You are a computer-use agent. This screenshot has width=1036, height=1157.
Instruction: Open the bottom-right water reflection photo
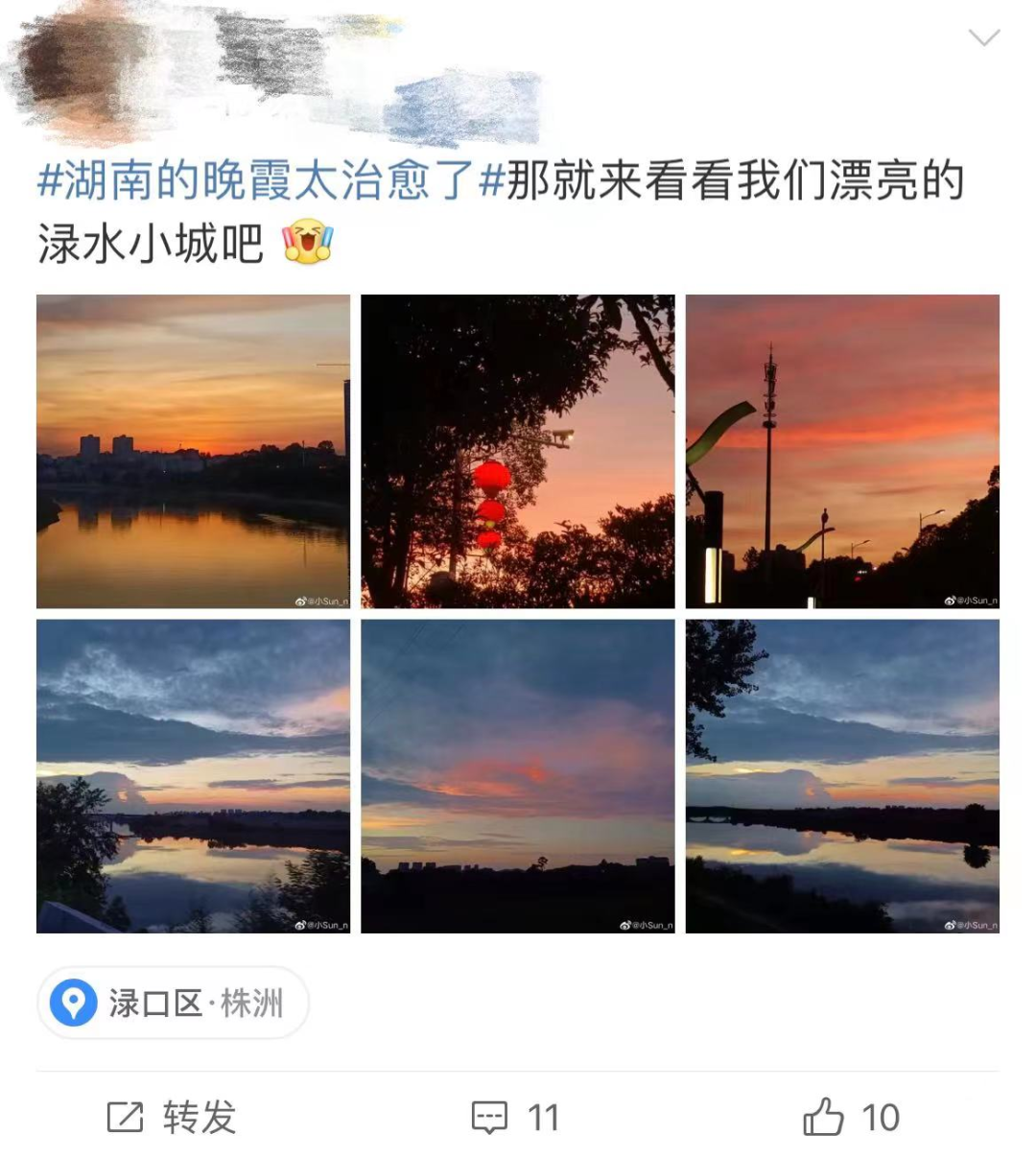pos(844,777)
